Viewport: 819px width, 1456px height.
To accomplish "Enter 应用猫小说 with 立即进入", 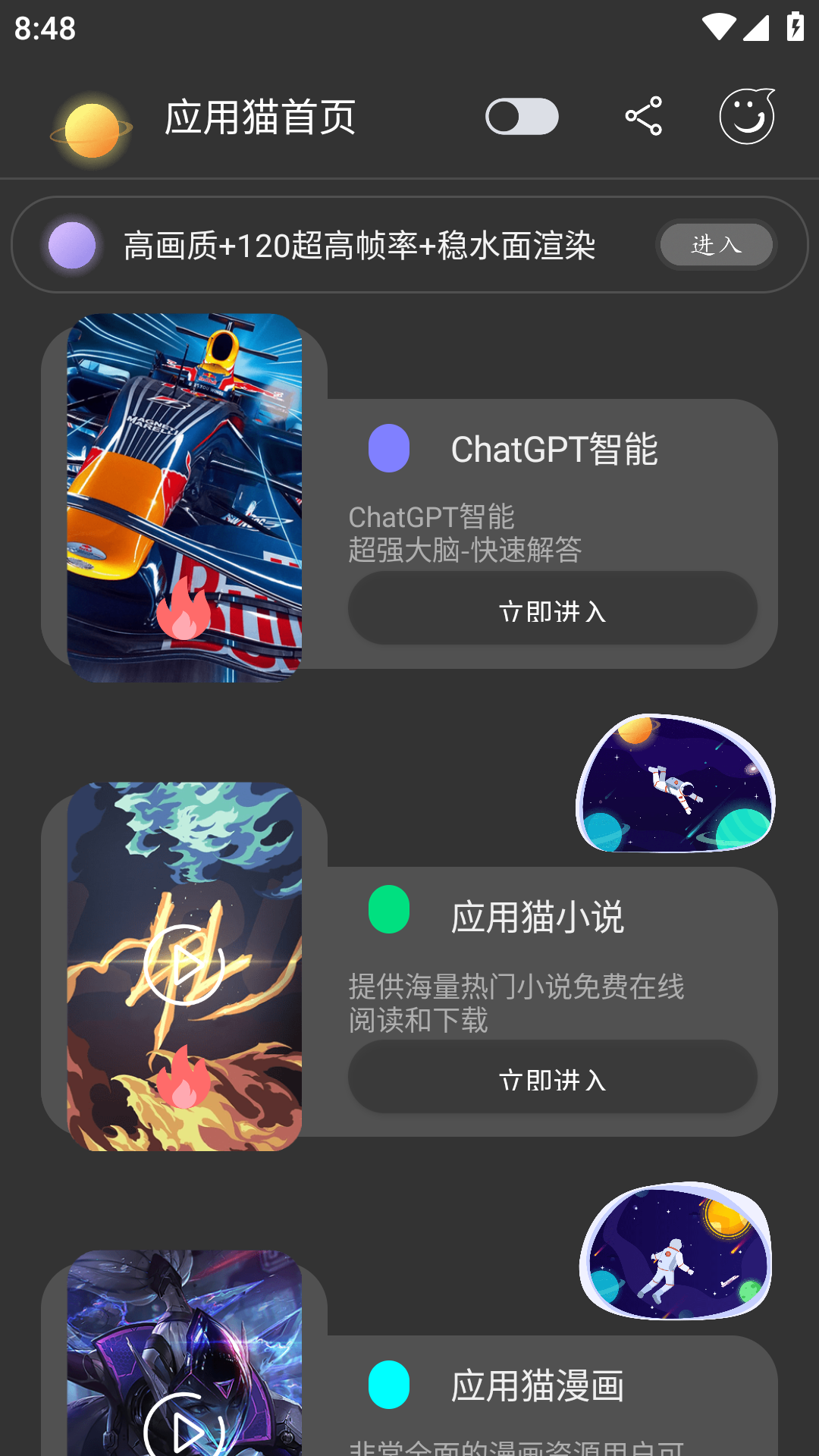I will coord(552,1078).
